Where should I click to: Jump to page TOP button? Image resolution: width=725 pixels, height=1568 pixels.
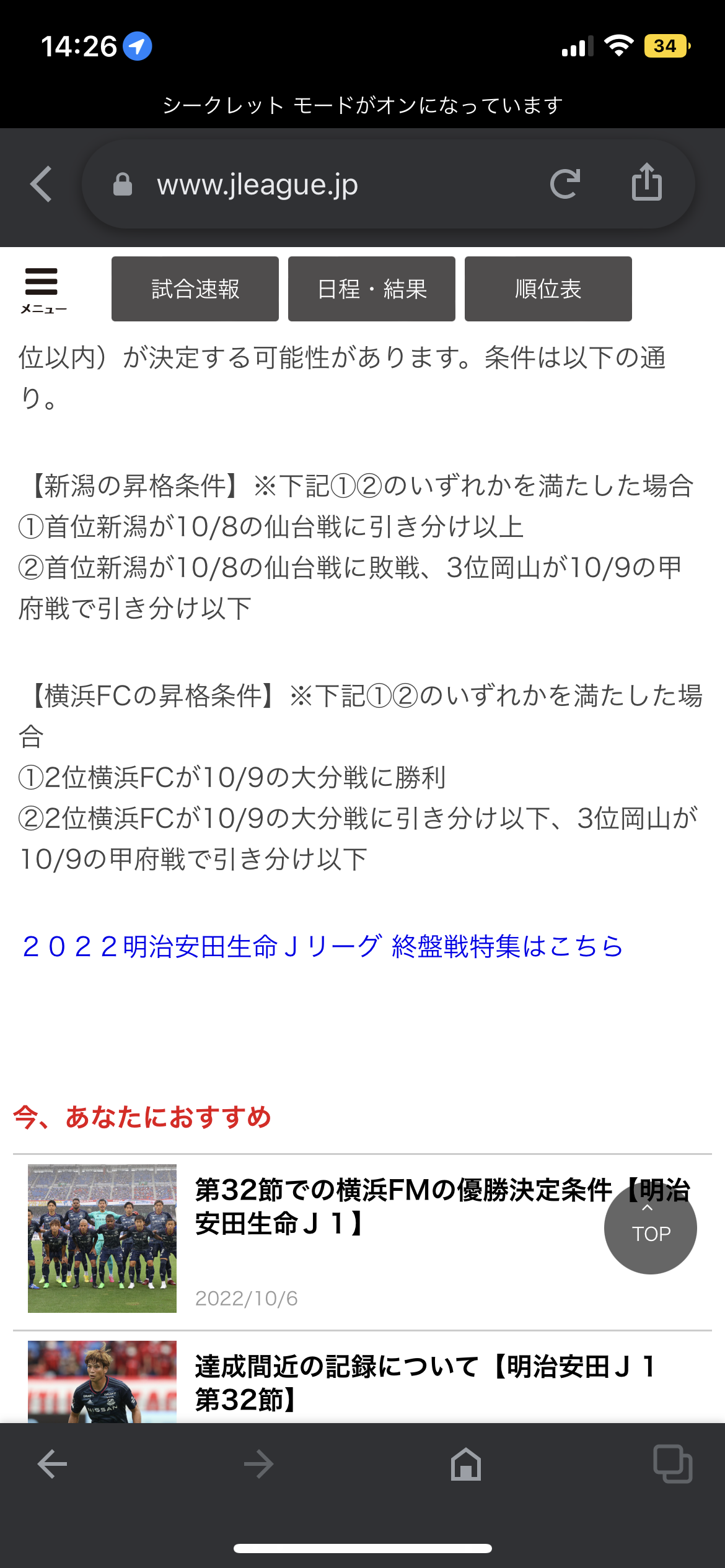[650, 1227]
